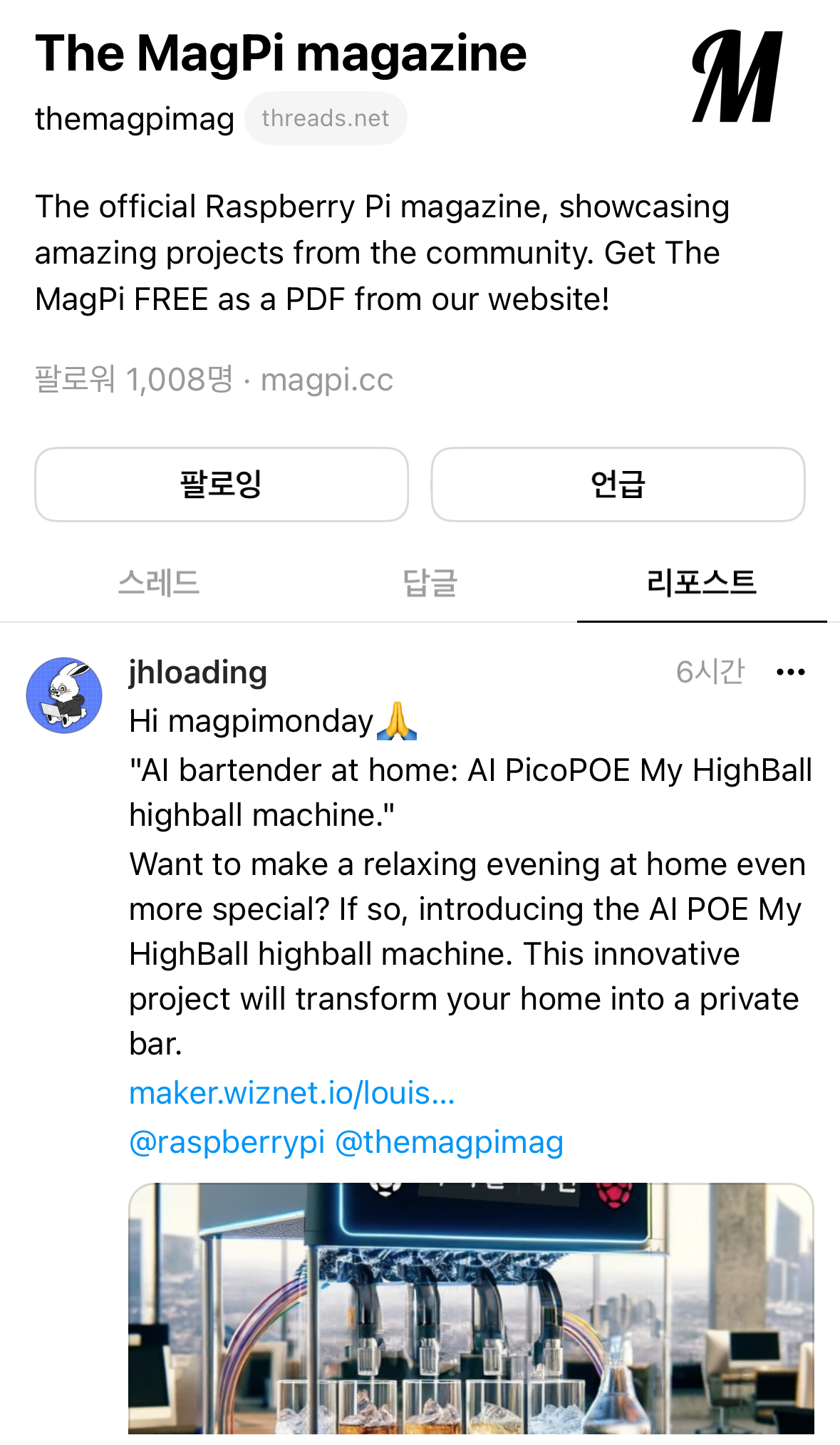View the 팔로워 1,008명 followers list
The image size is (840, 1445).
[x=134, y=380]
